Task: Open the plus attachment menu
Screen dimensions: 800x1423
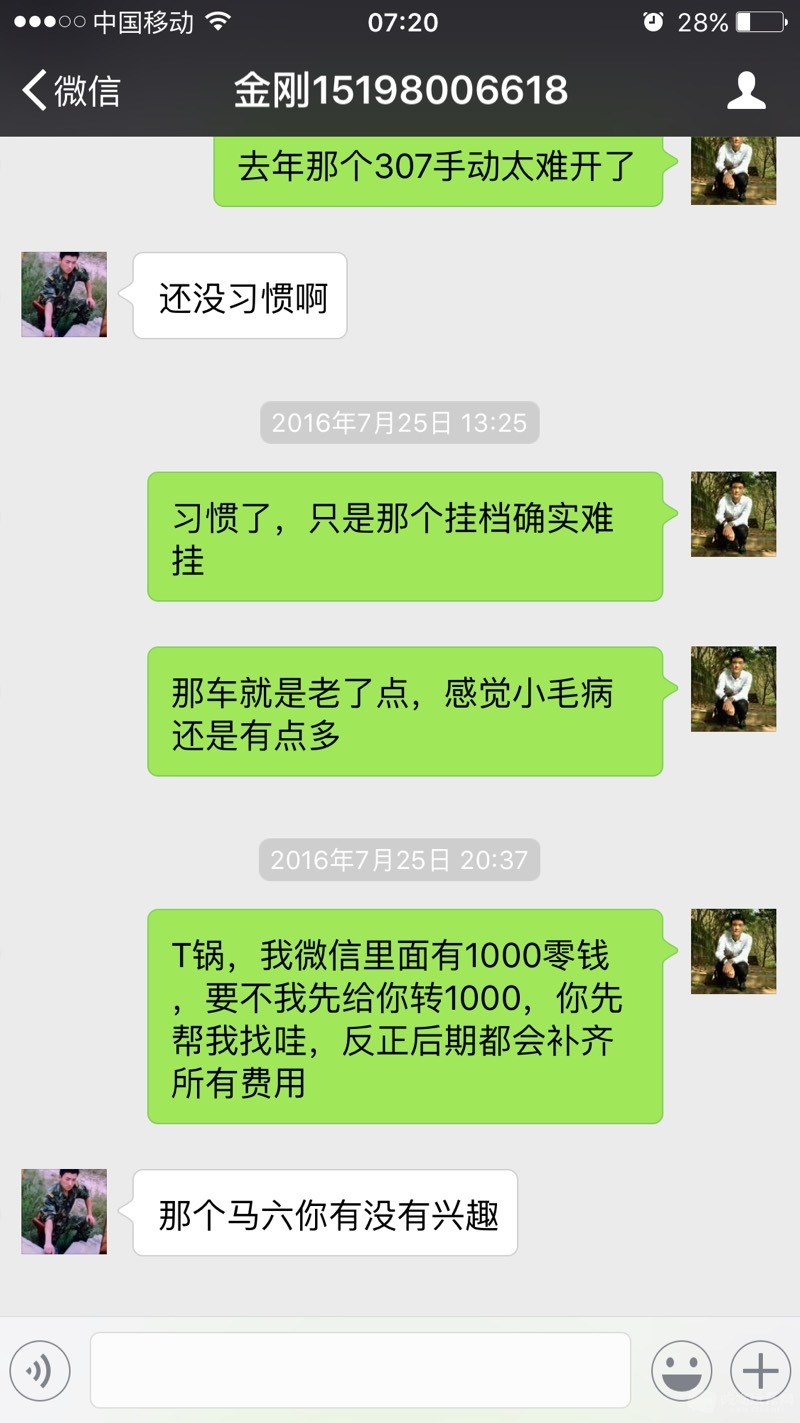Action: pyautogui.click(x=760, y=1370)
